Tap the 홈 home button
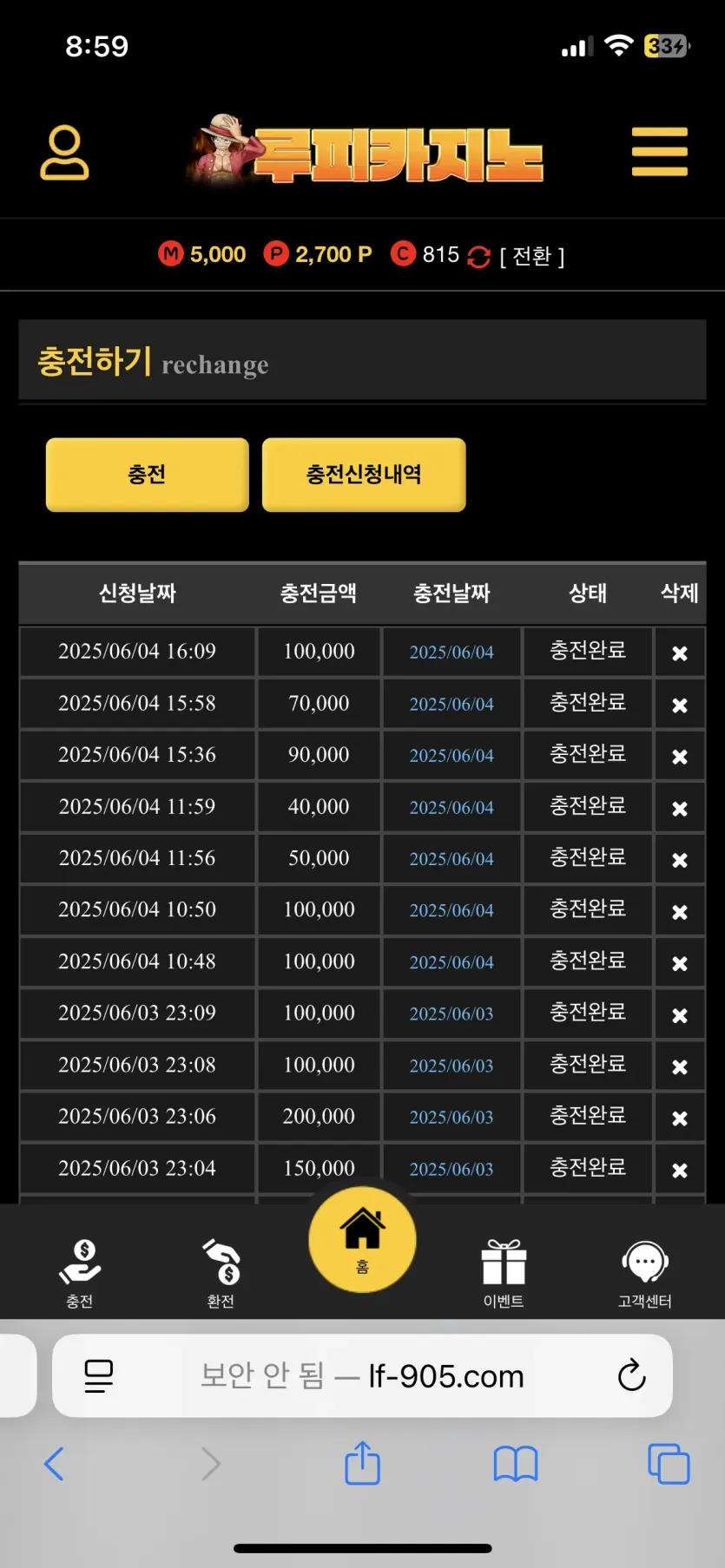725x1568 pixels. [362, 1239]
